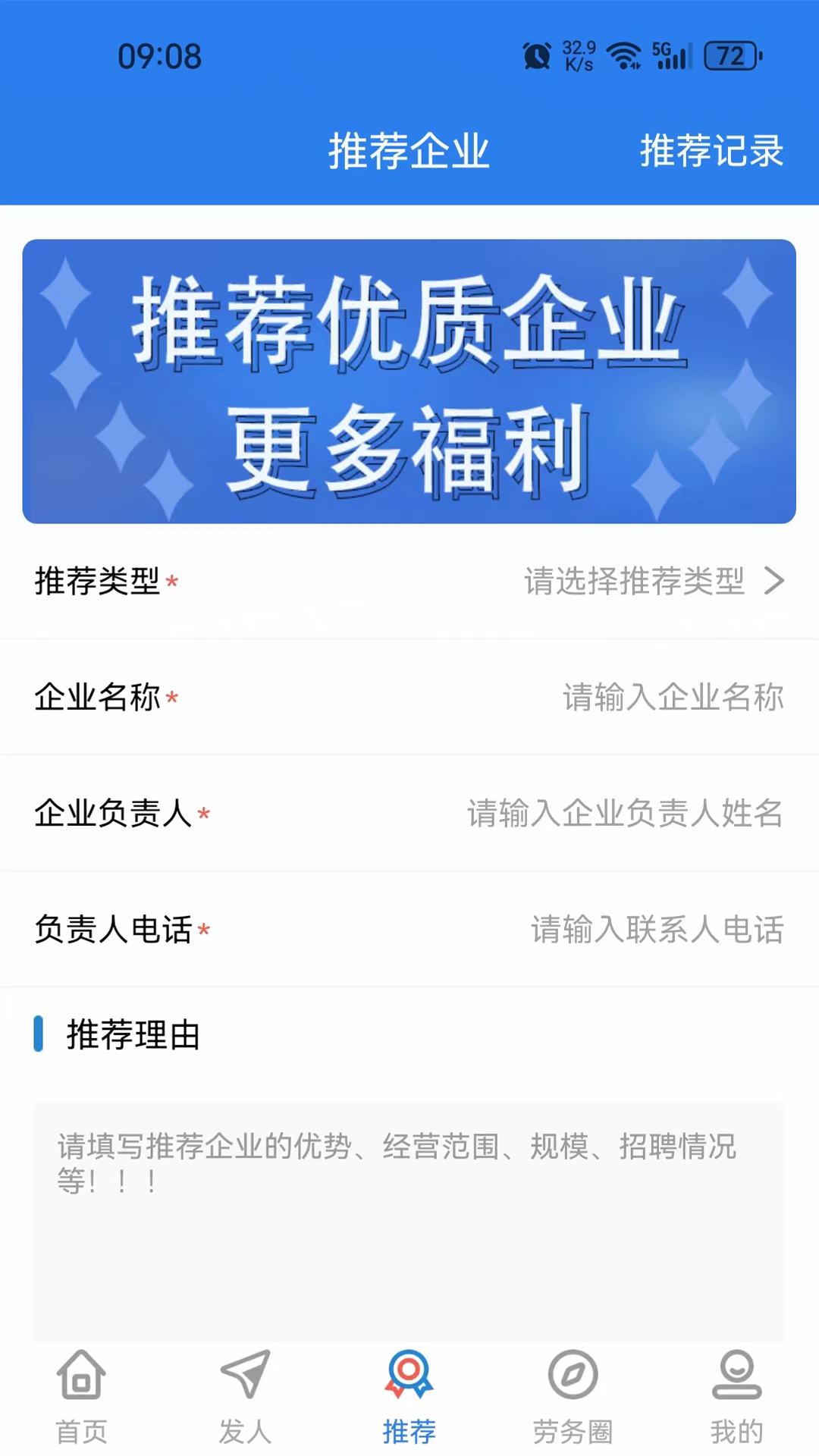Open the 推荐类型 selection picker
The height and width of the screenshot is (1456, 819).
click(409, 582)
